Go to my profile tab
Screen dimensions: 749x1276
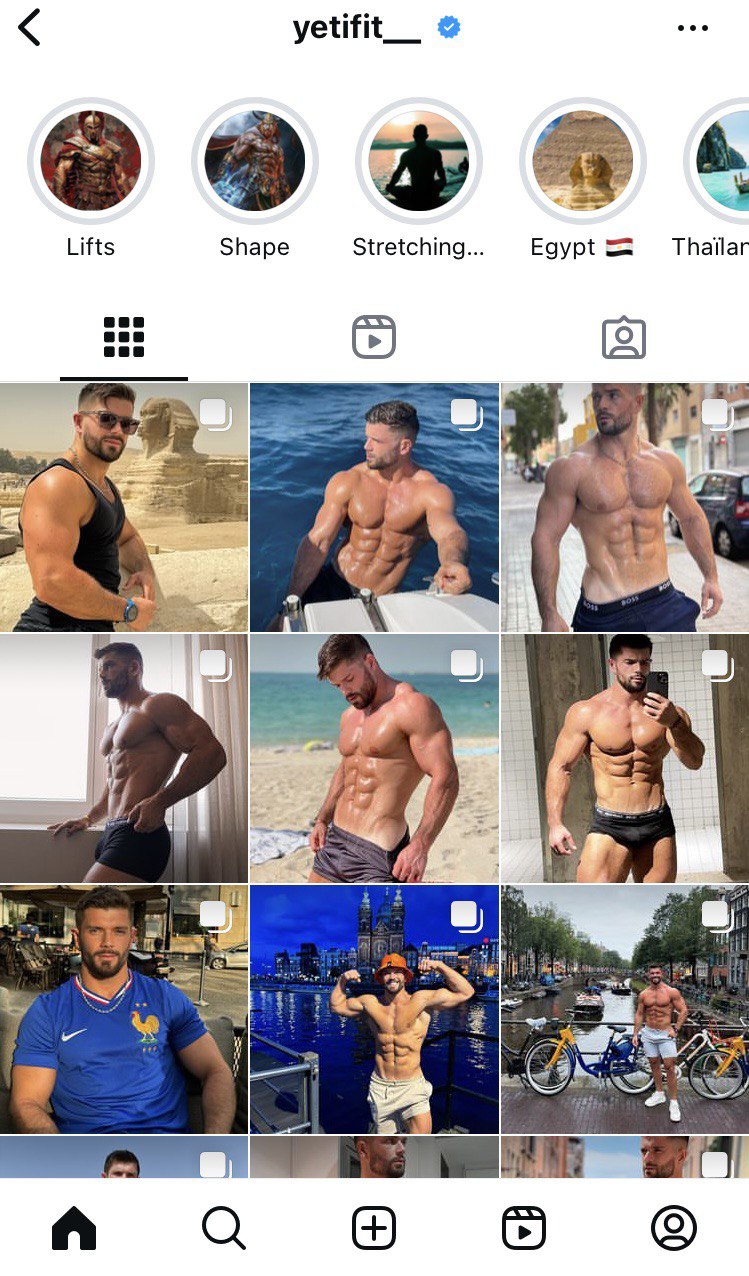click(x=674, y=1228)
